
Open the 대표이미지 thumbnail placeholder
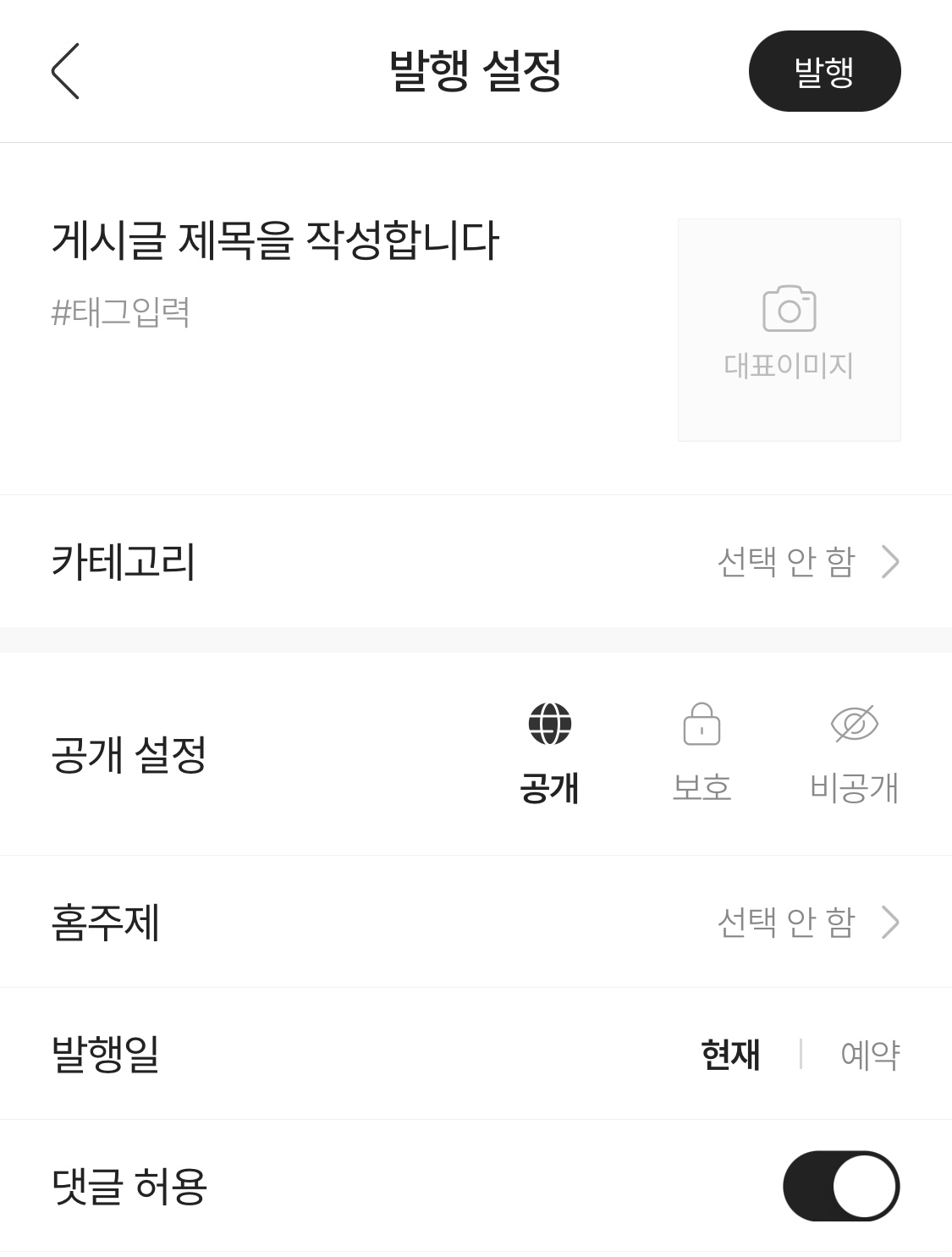(x=789, y=330)
